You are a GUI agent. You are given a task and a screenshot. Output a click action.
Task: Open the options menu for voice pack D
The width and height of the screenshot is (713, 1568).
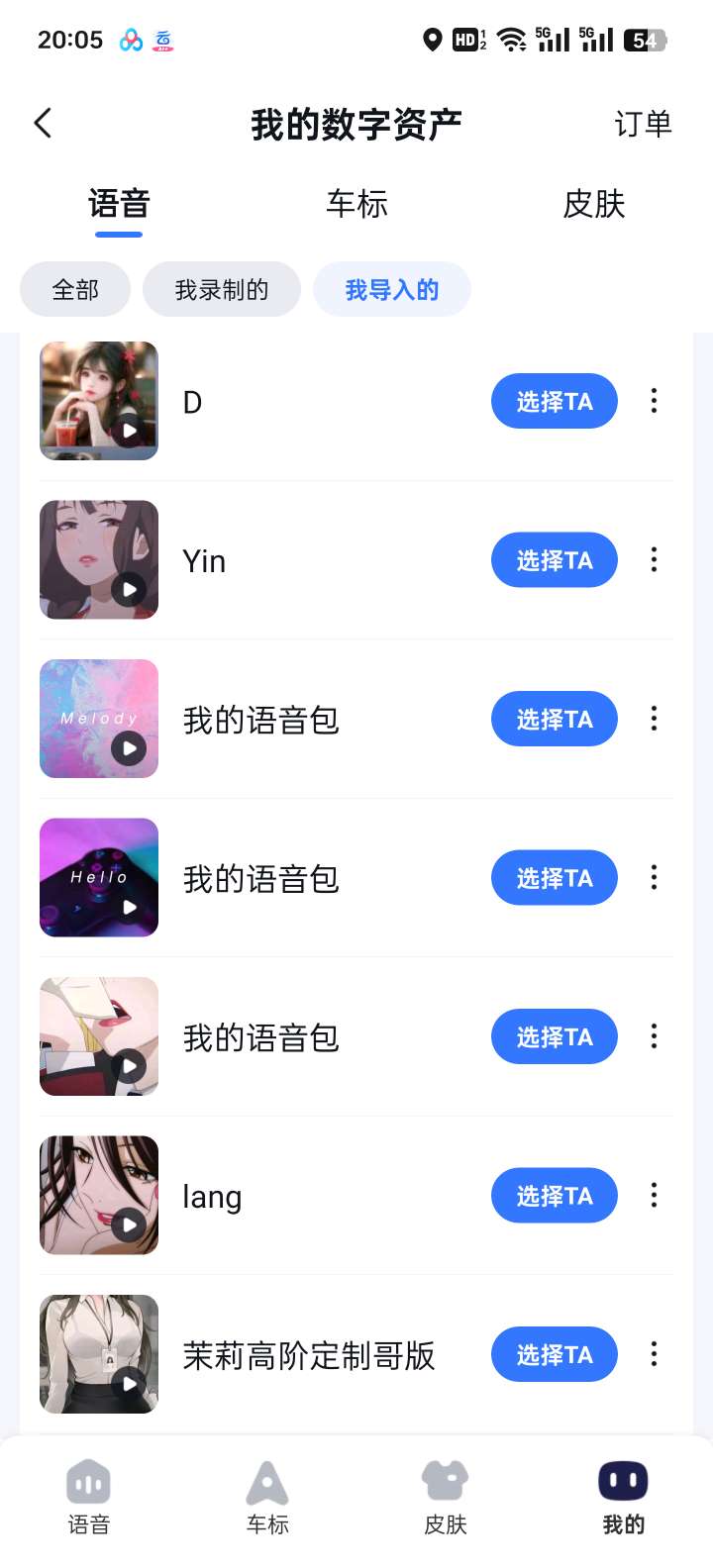pyautogui.click(x=654, y=401)
